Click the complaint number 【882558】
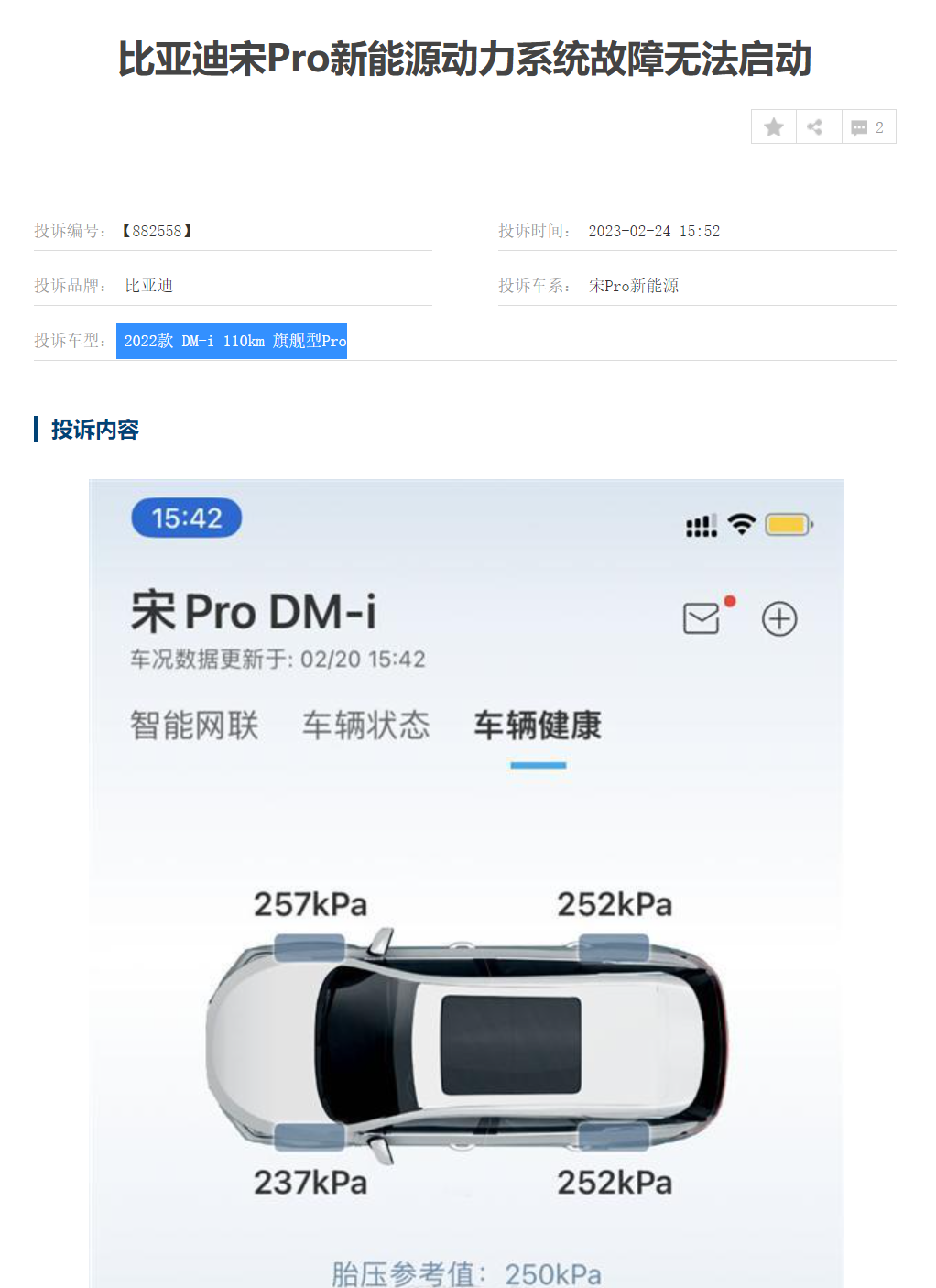The image size is (936, 1288). point(158,230)
